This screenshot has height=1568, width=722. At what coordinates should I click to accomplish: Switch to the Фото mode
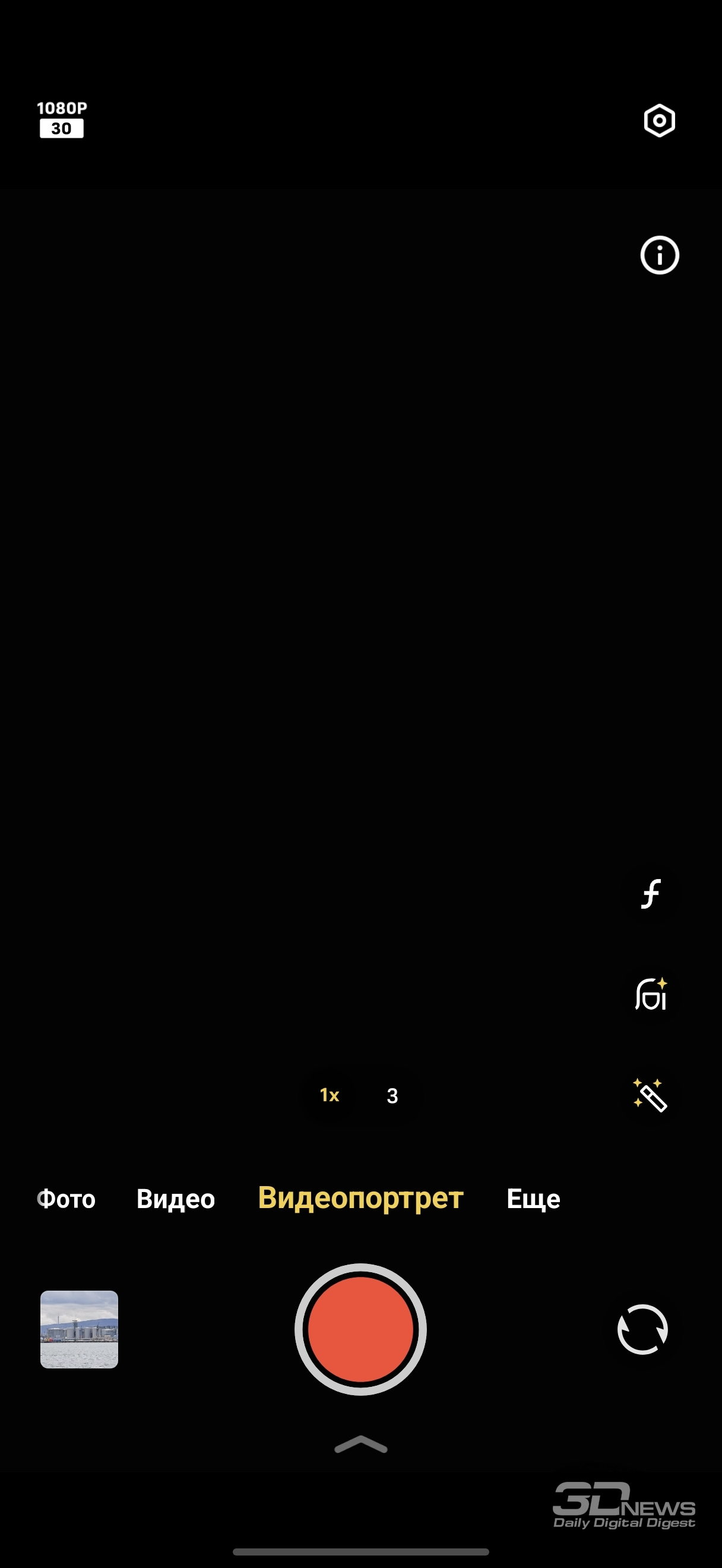pos(67,1199)
